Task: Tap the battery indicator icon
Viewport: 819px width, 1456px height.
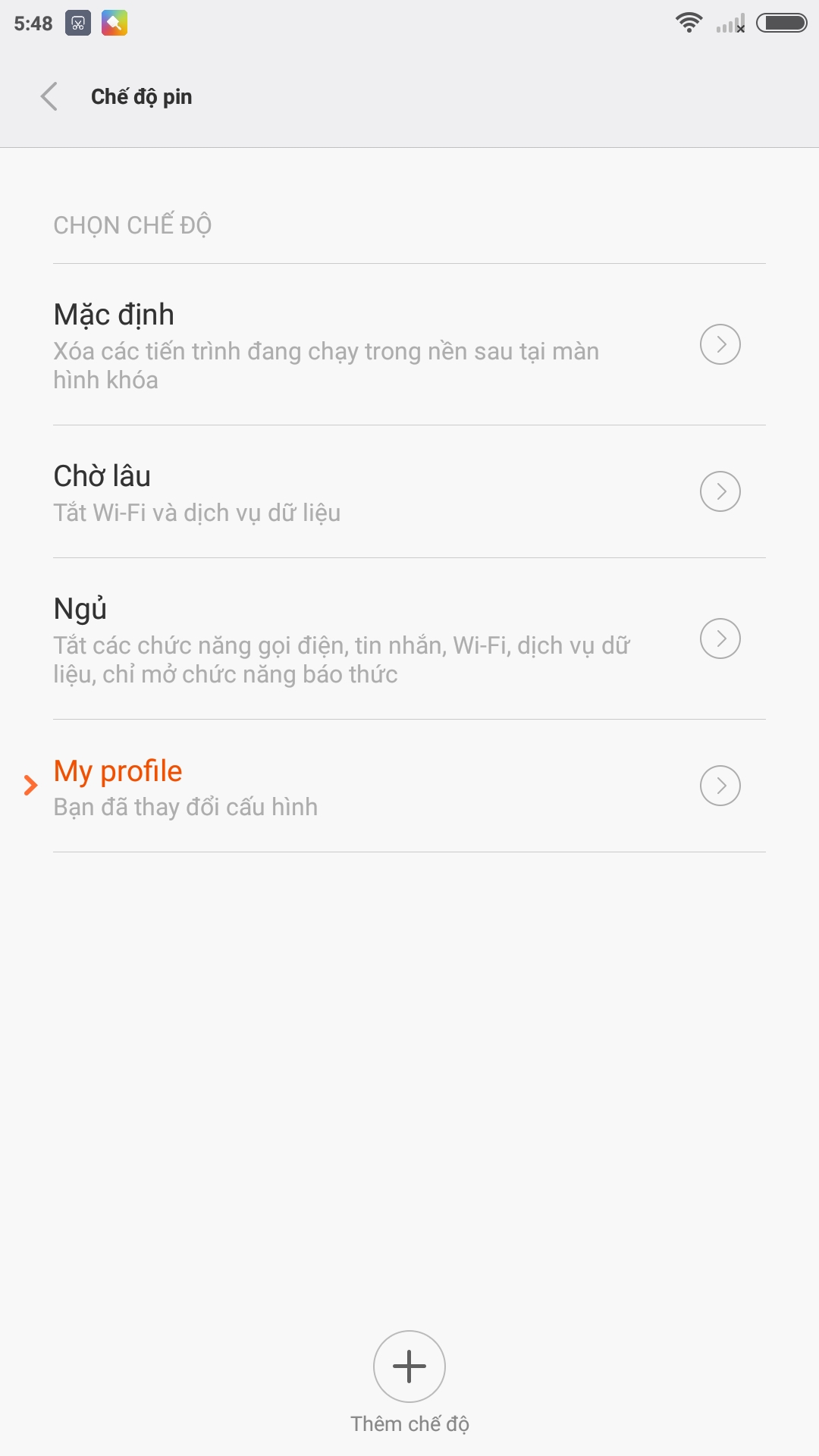Action: [783, 23]
